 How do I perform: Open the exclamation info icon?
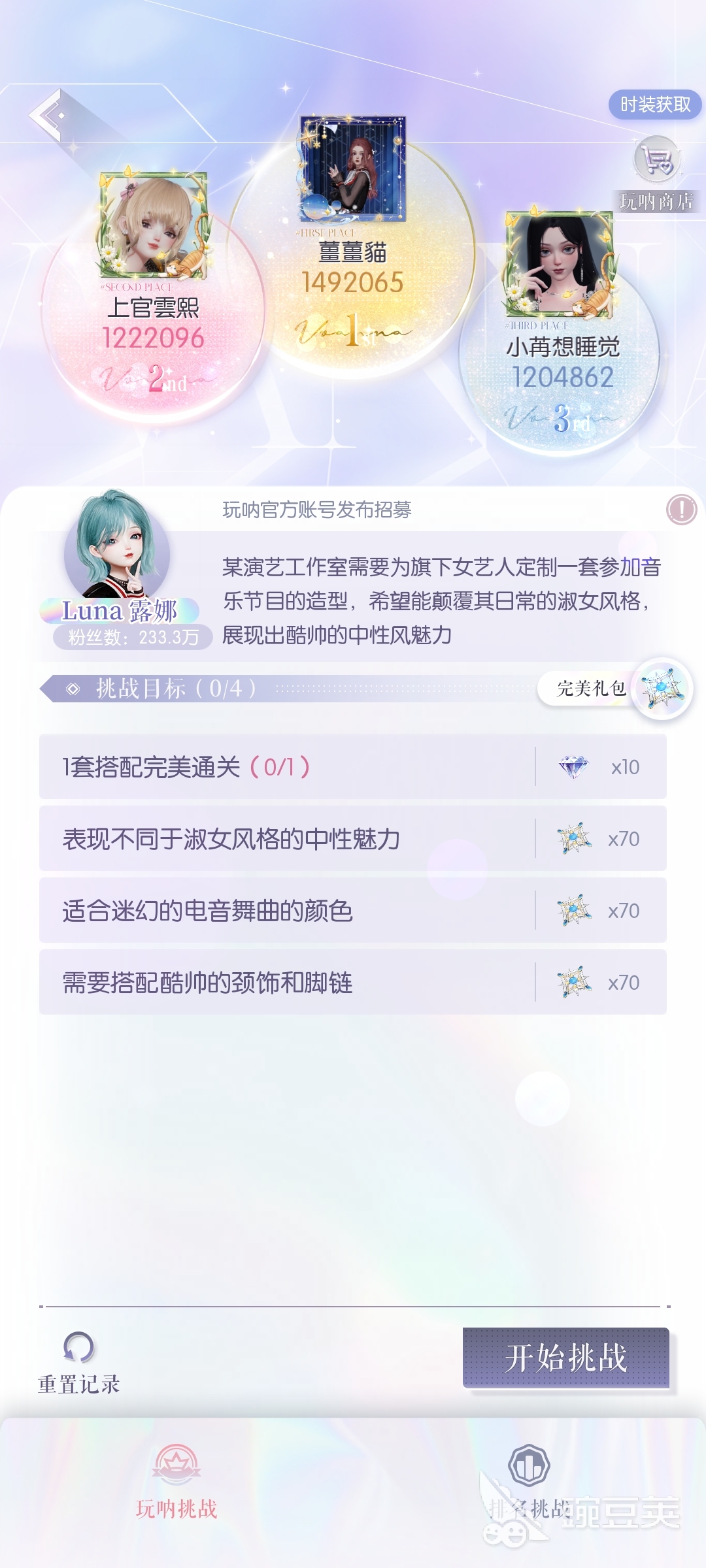(681, 509)
